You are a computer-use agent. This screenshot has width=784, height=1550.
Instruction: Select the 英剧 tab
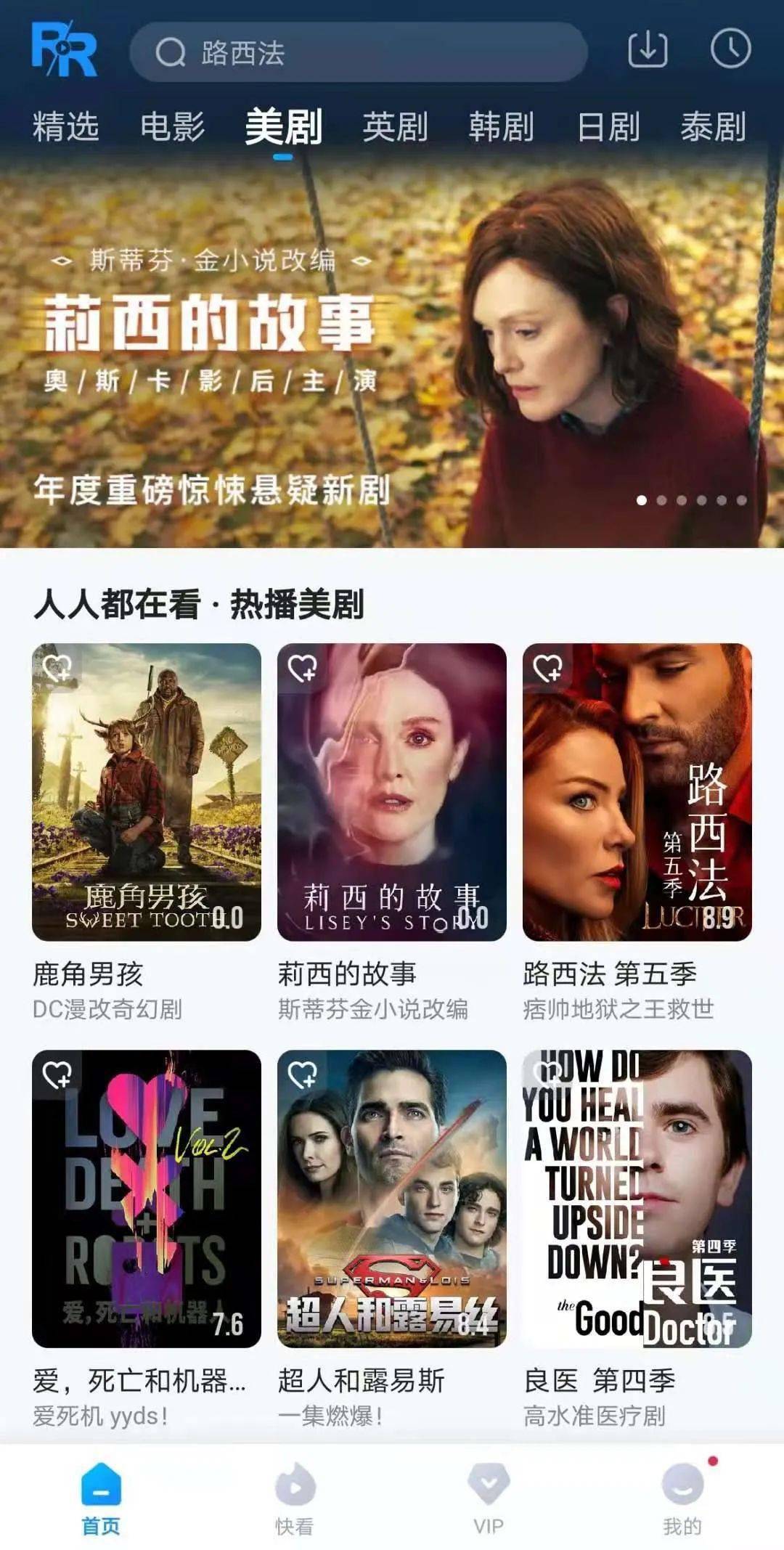395,127
